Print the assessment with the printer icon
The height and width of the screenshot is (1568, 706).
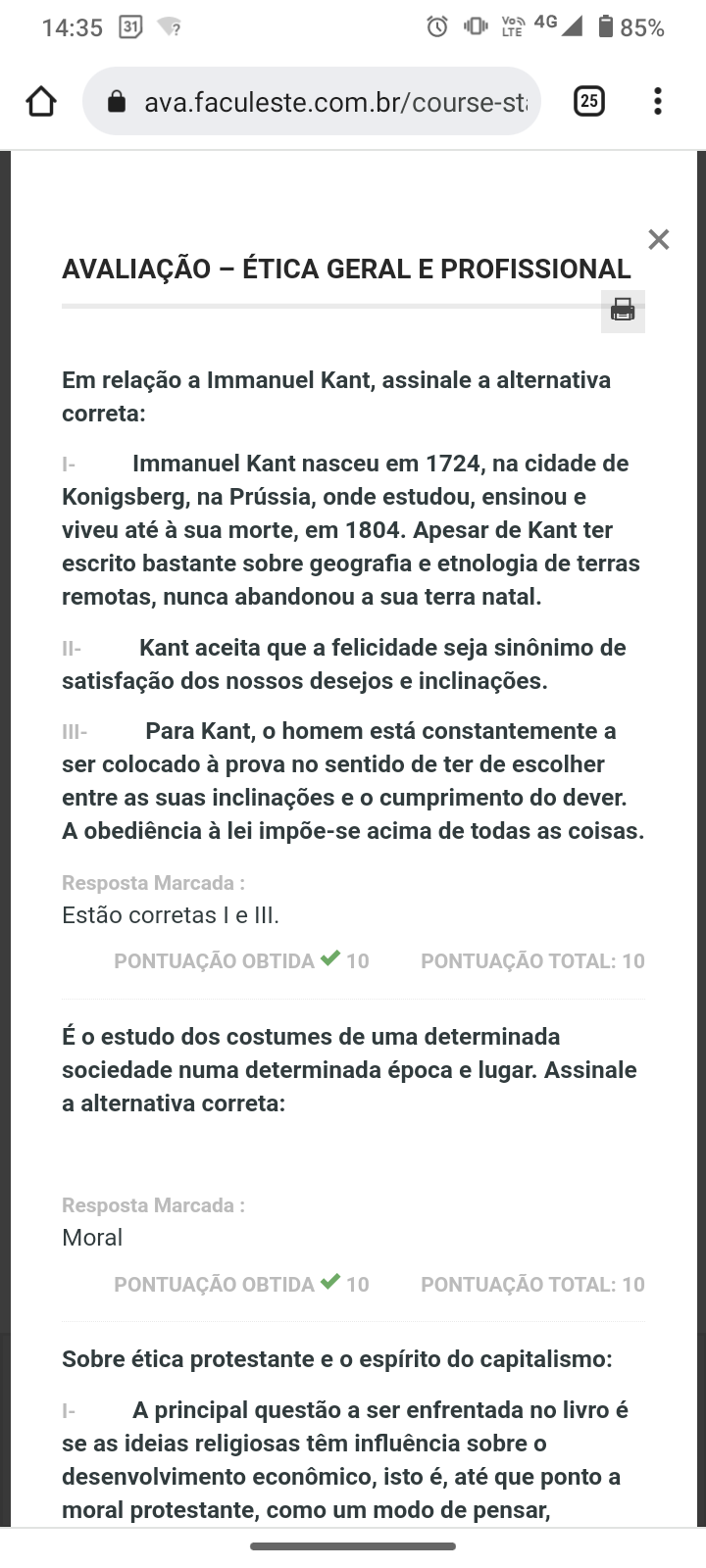(x=623, y=311)
